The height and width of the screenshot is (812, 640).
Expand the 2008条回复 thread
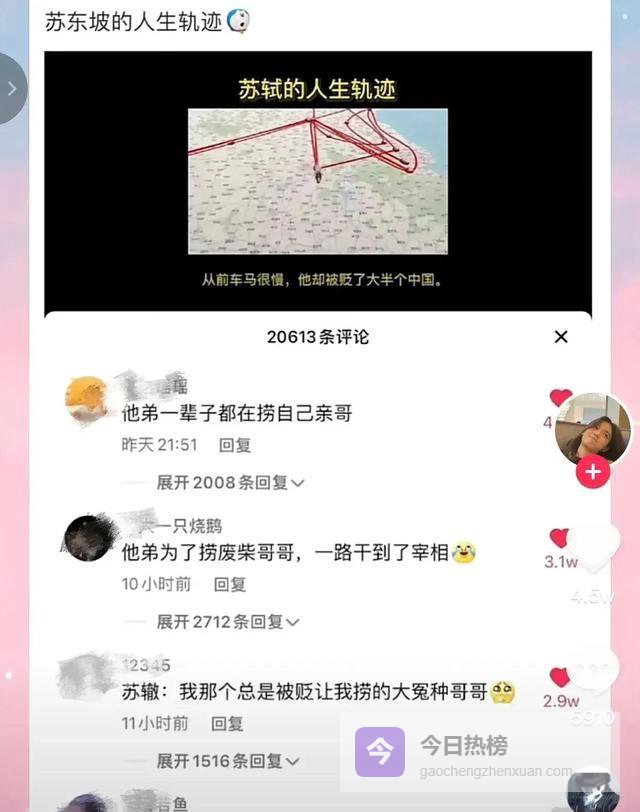pyautogui.click(x=230, y=482)
